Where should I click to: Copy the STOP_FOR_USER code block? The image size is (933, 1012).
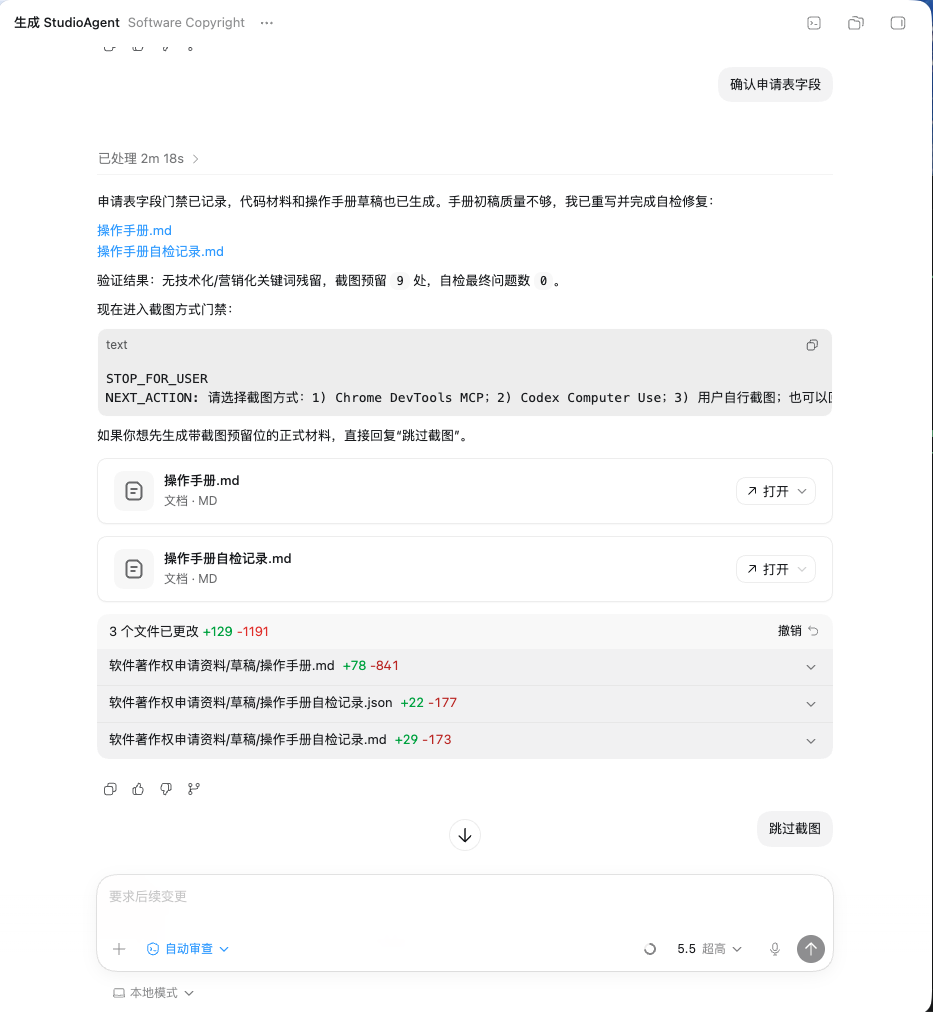point(812,344)
